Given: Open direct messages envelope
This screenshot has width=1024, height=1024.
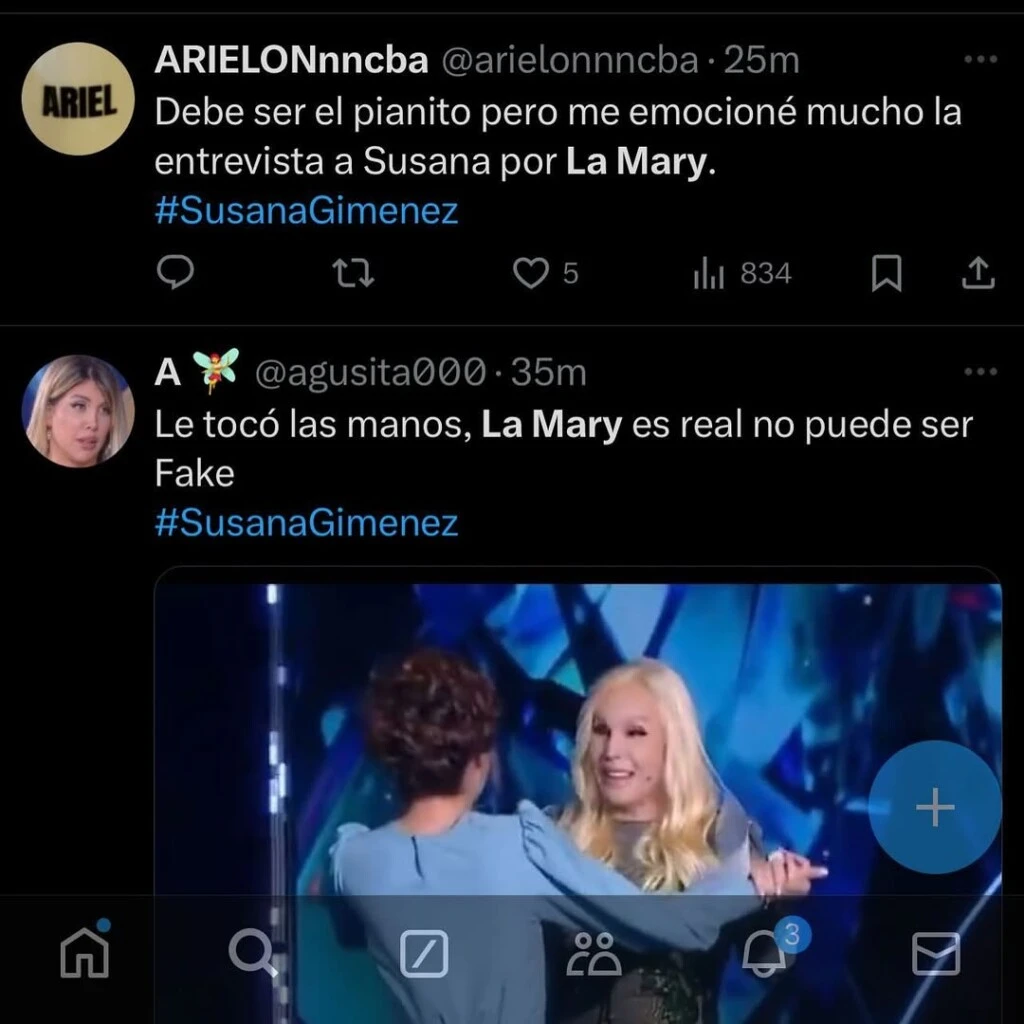Looking at the screenshot, I should point(935,953).
